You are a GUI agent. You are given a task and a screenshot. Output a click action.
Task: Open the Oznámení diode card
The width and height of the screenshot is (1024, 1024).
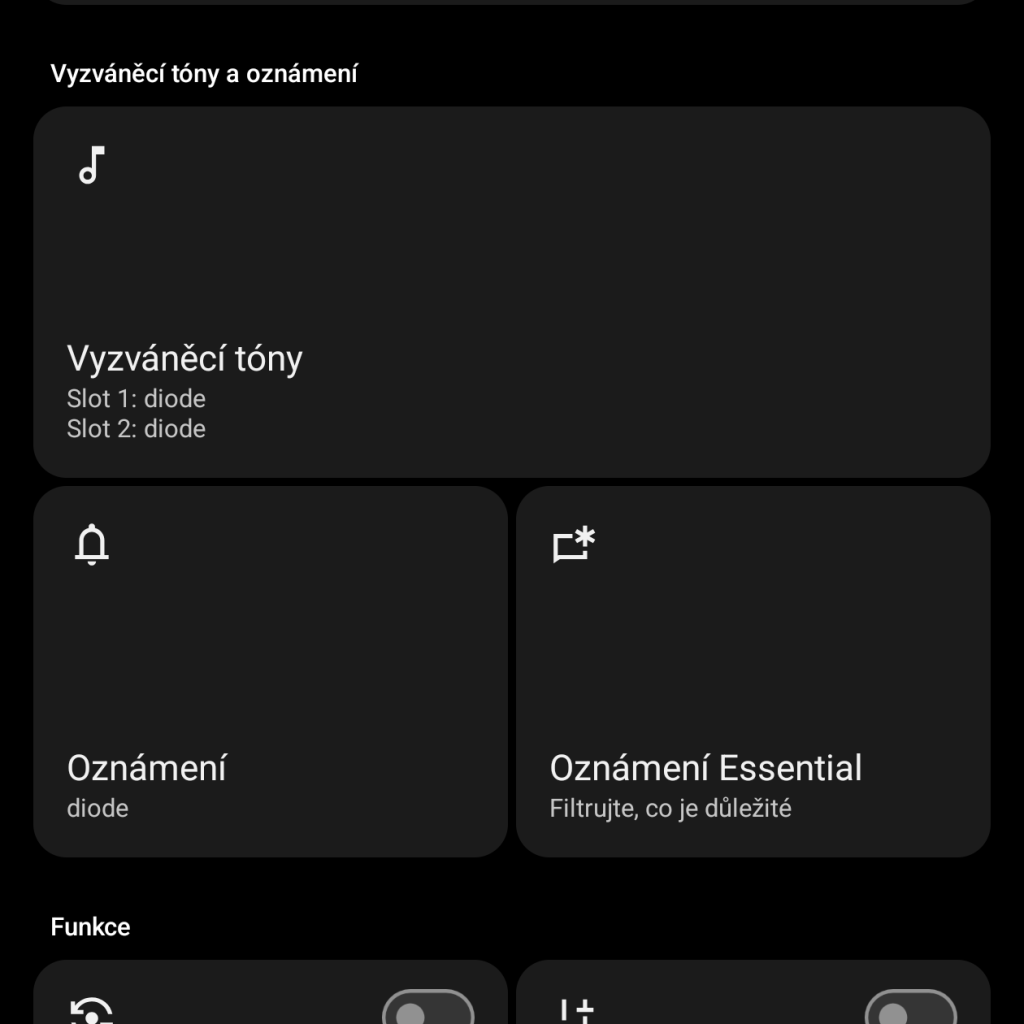pyautogui.click(x=270, y=671)
